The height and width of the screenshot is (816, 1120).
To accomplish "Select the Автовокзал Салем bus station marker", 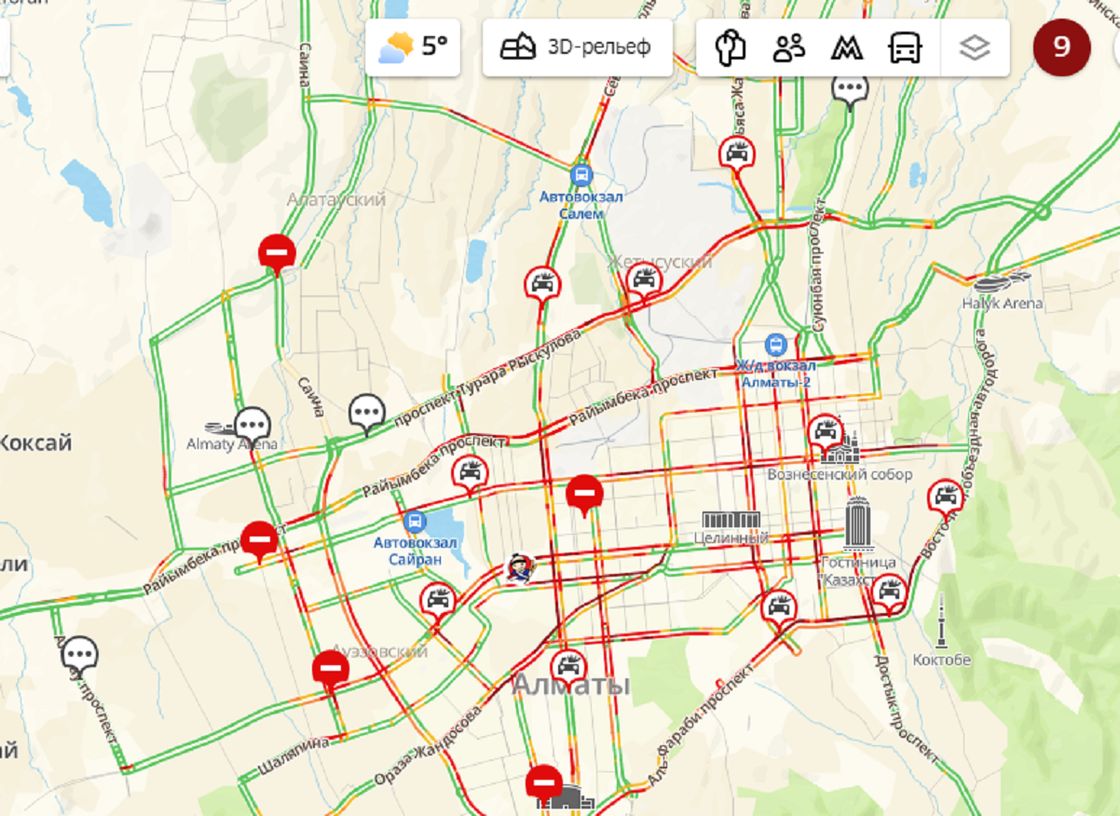I will tap(581, 177).
